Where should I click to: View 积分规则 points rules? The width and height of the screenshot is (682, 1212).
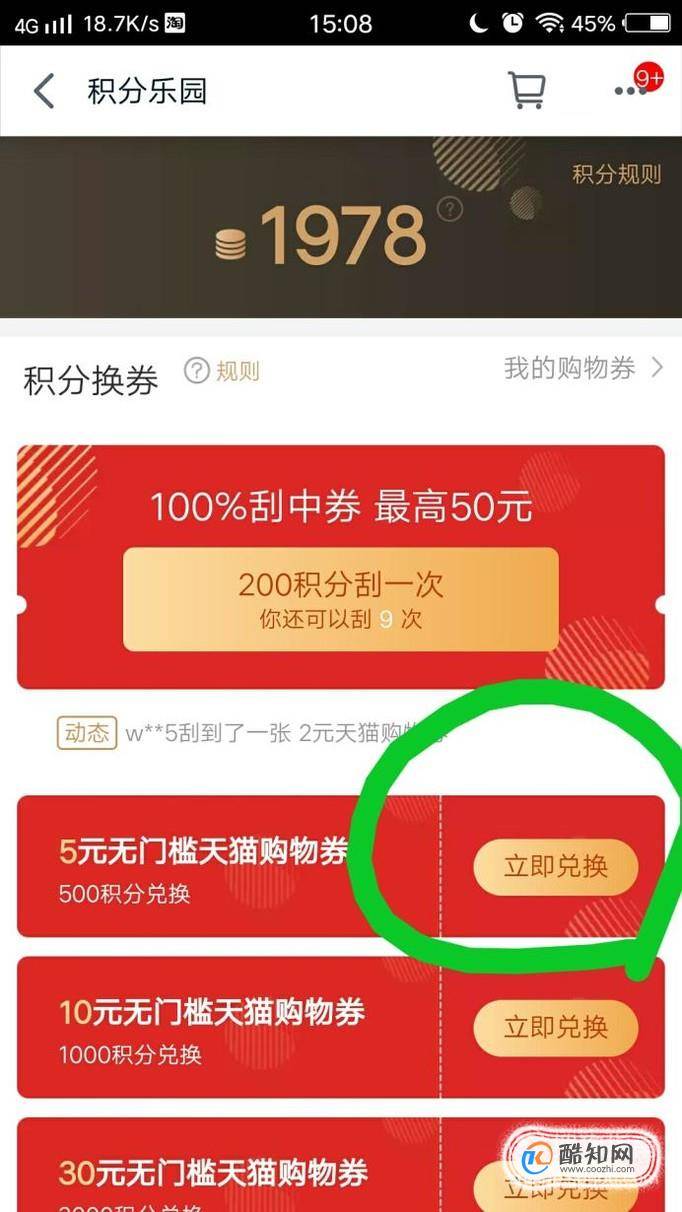[x=616, y=174]
